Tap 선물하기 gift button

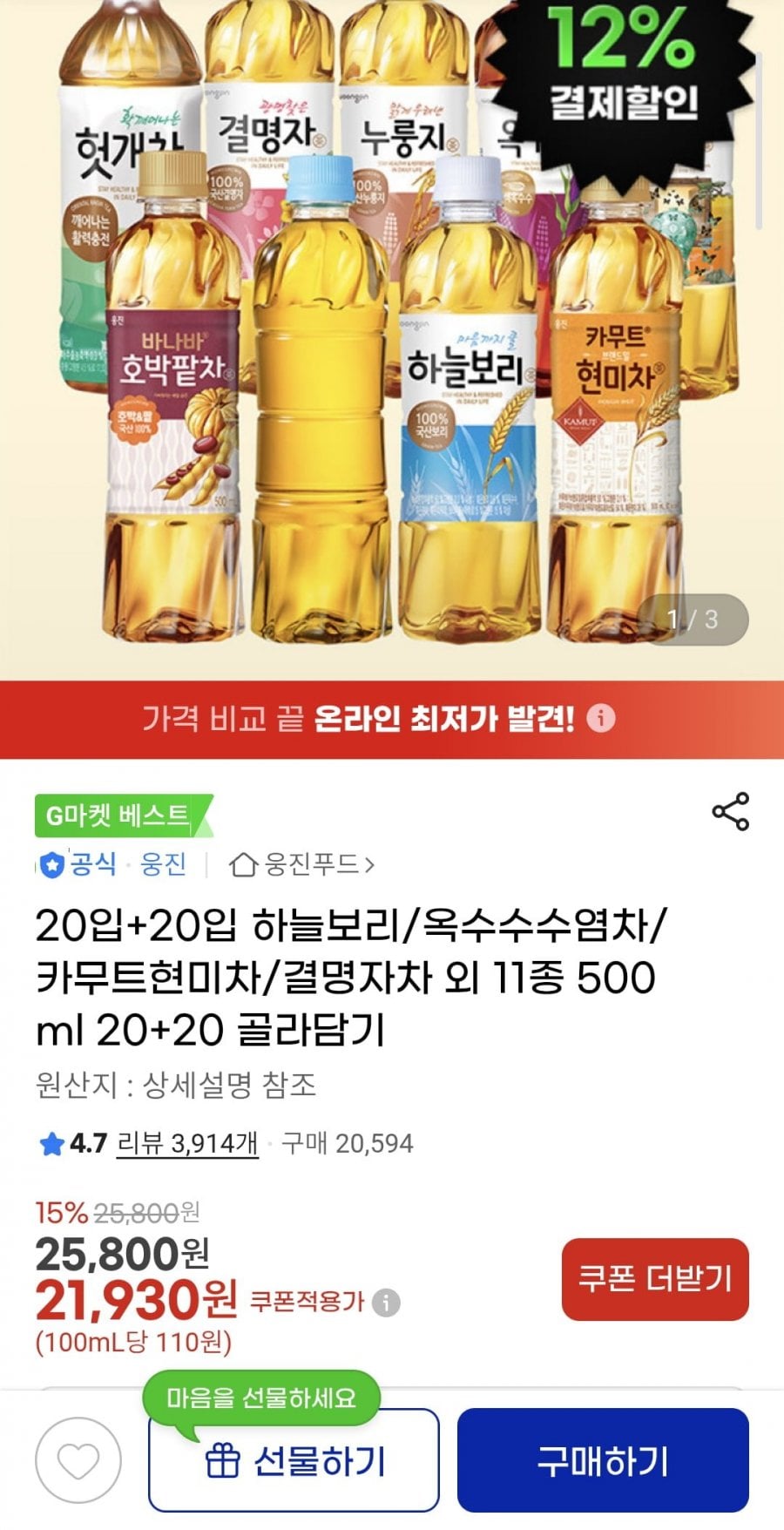click(294, 1460)
